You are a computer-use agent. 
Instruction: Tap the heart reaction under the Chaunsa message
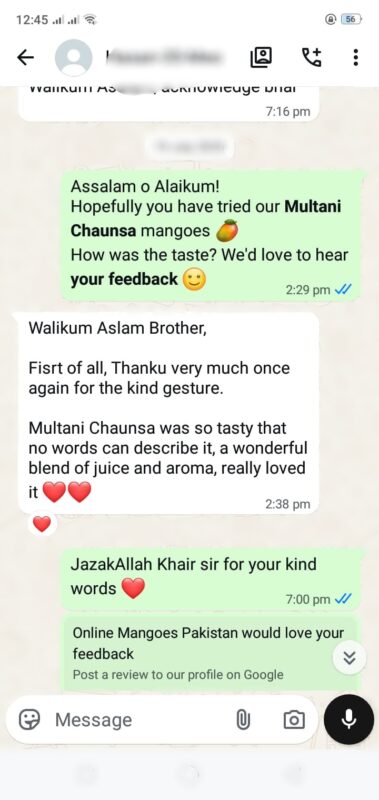click(x=42, y=523)
